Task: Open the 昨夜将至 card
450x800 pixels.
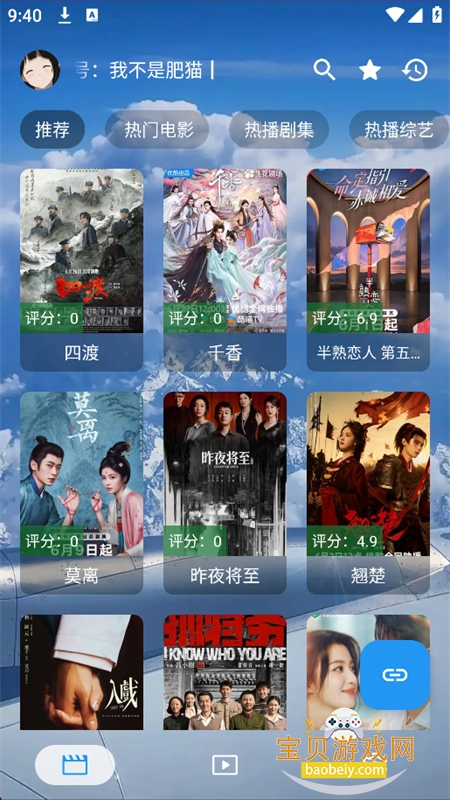Action: (x=225, y=493)
